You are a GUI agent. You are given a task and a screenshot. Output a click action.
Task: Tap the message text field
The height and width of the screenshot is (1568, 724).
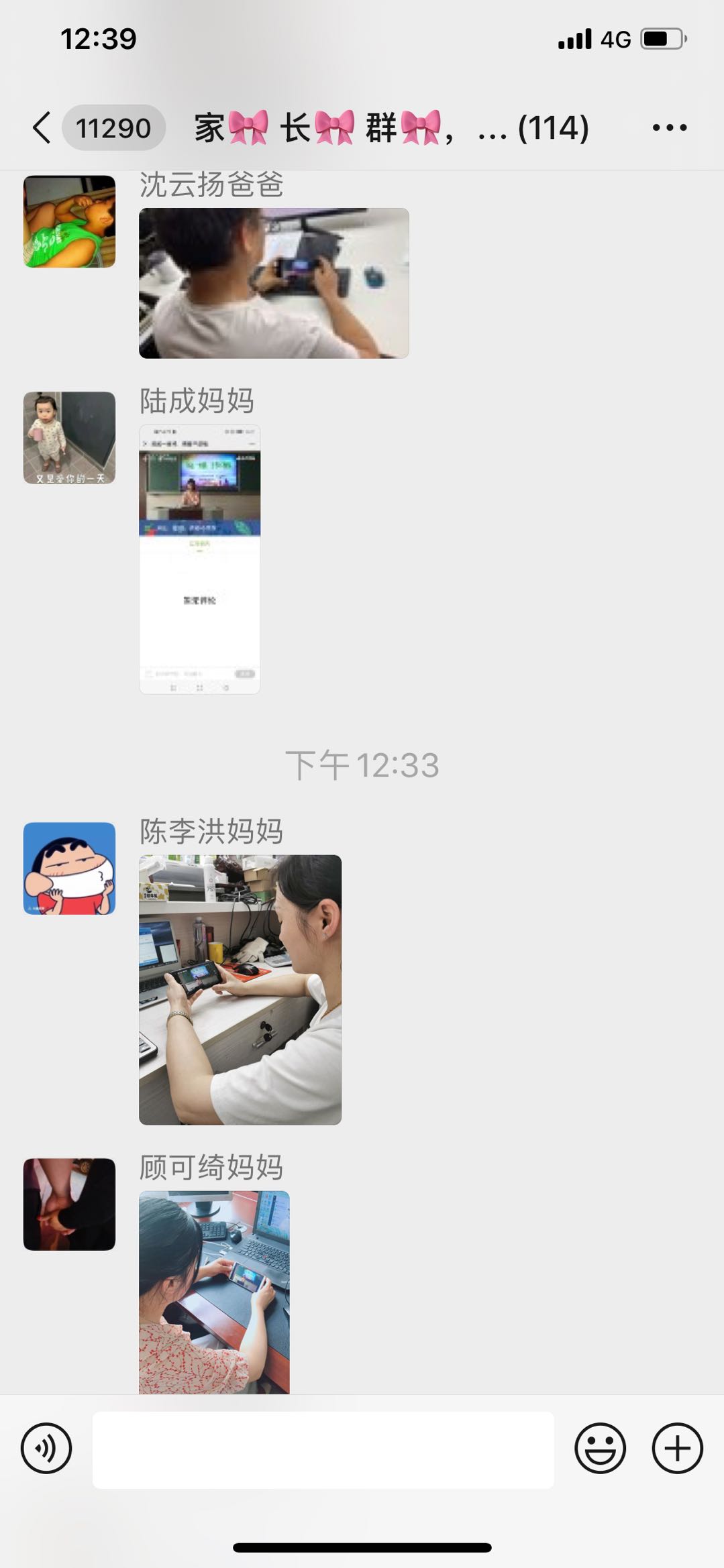pos(323,1449)
